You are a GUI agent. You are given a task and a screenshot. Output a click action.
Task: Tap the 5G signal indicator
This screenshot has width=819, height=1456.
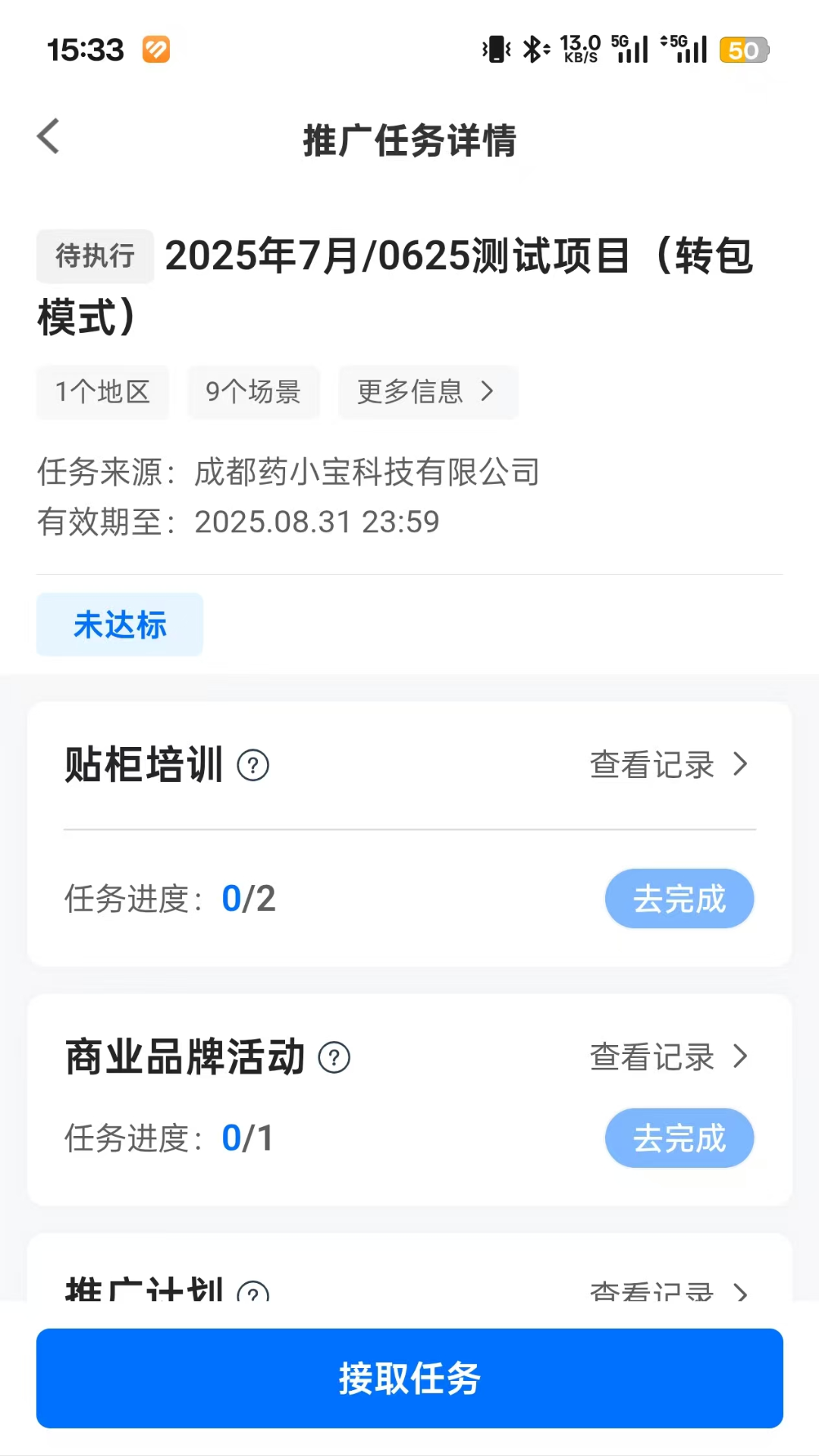click(630, 49)
